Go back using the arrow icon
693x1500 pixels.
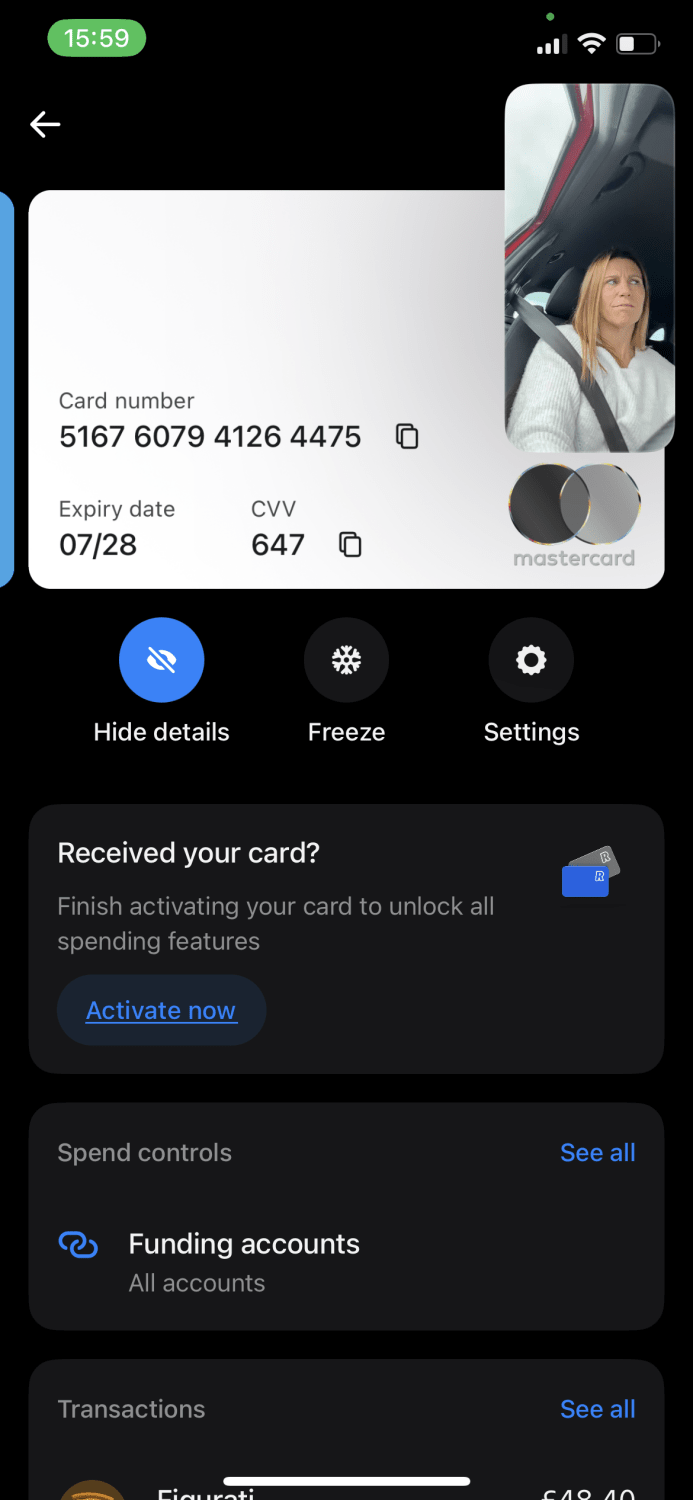click(x=45, y=124)
